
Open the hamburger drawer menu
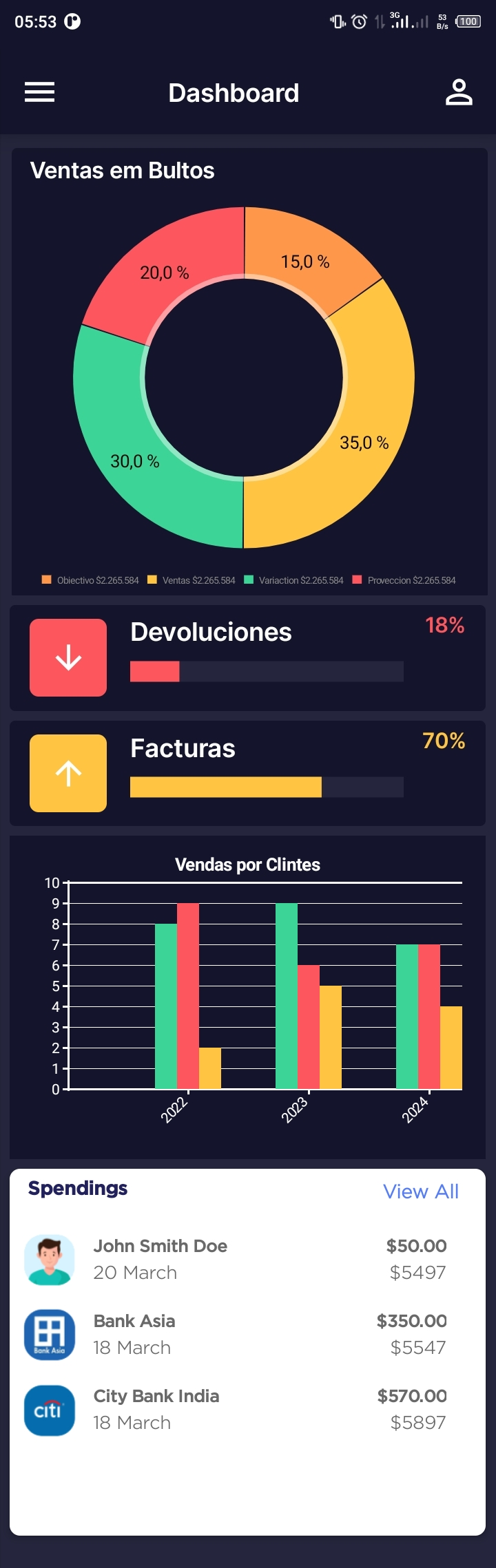tap(39, 92)
